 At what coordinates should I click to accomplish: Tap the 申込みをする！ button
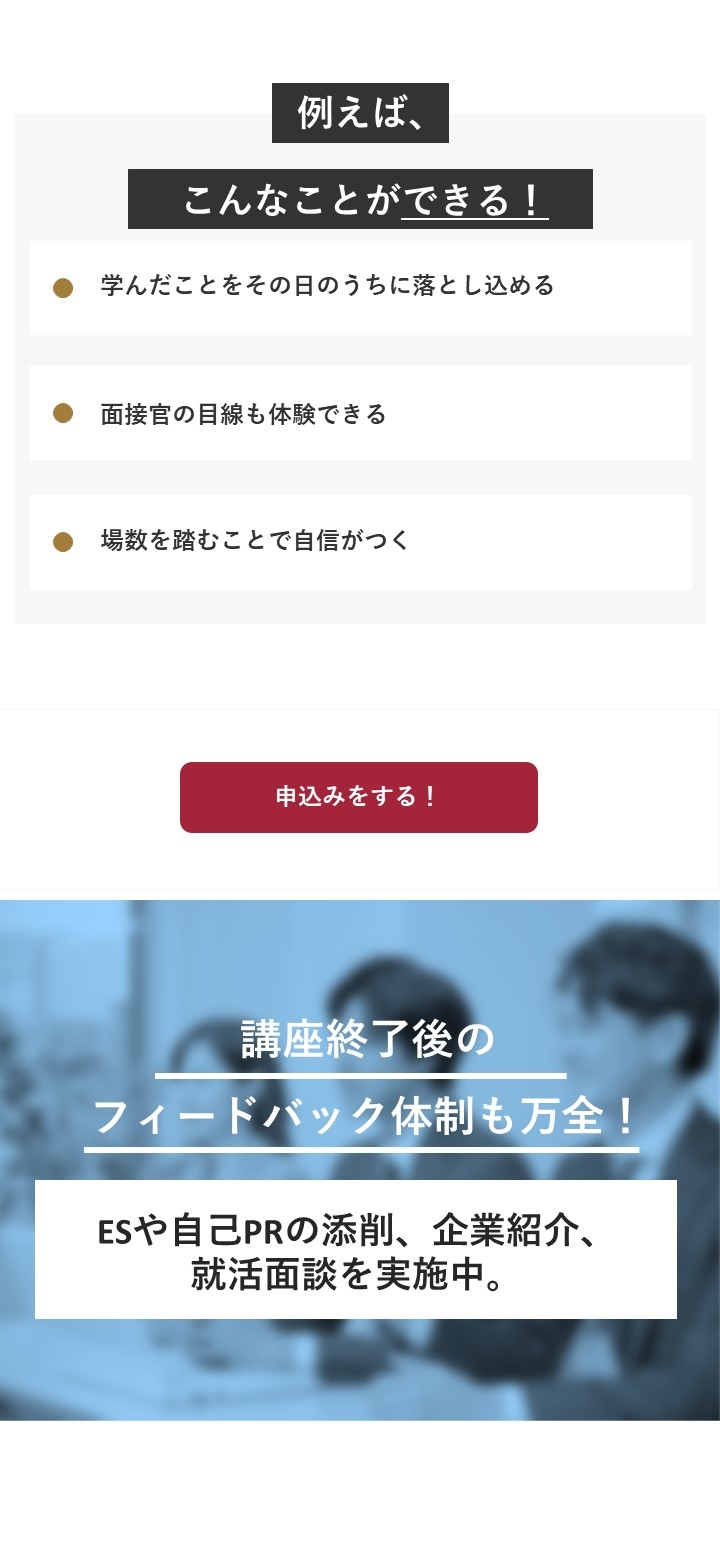tap(359, 797)
